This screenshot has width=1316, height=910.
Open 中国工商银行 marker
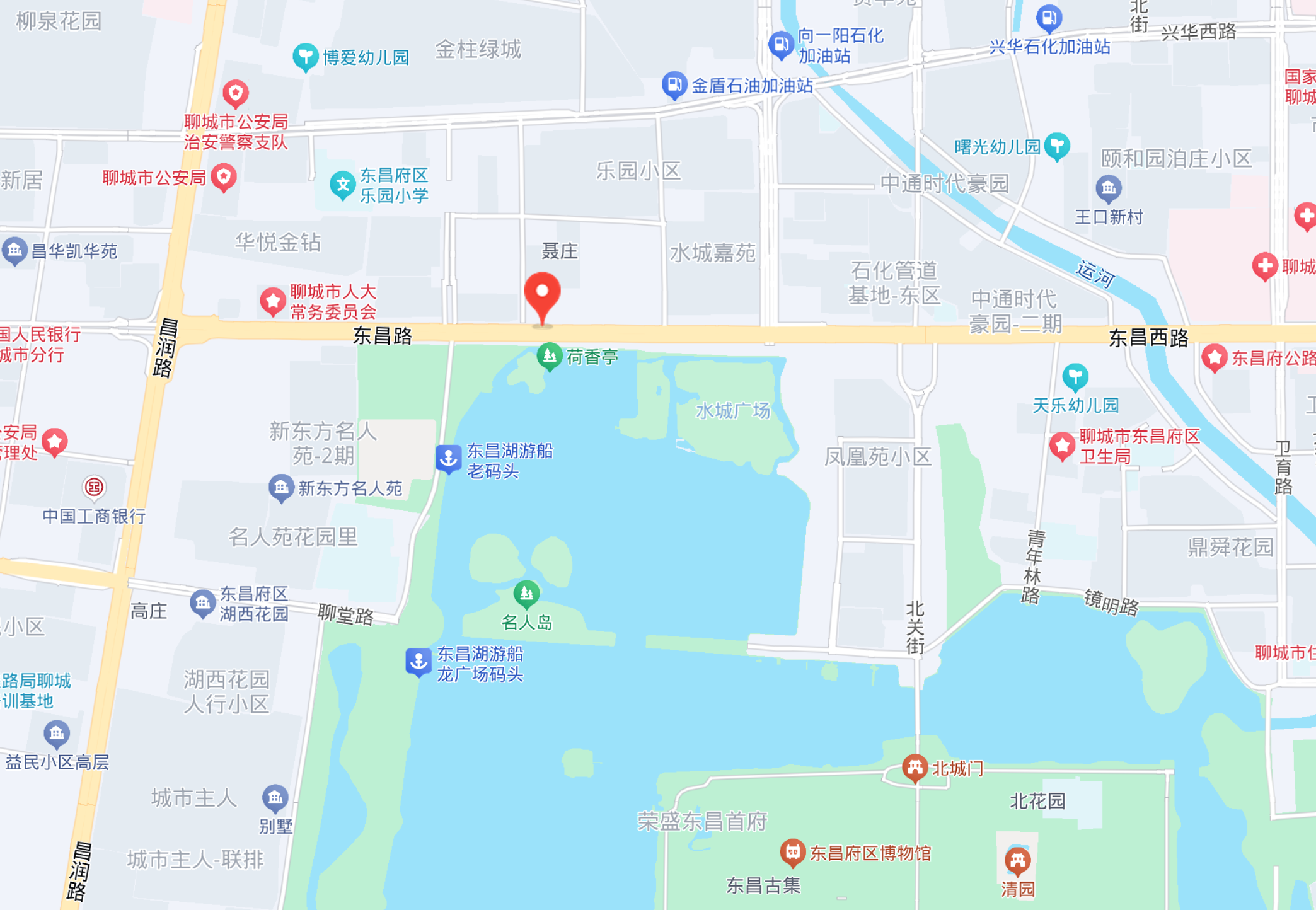point(94,487)
